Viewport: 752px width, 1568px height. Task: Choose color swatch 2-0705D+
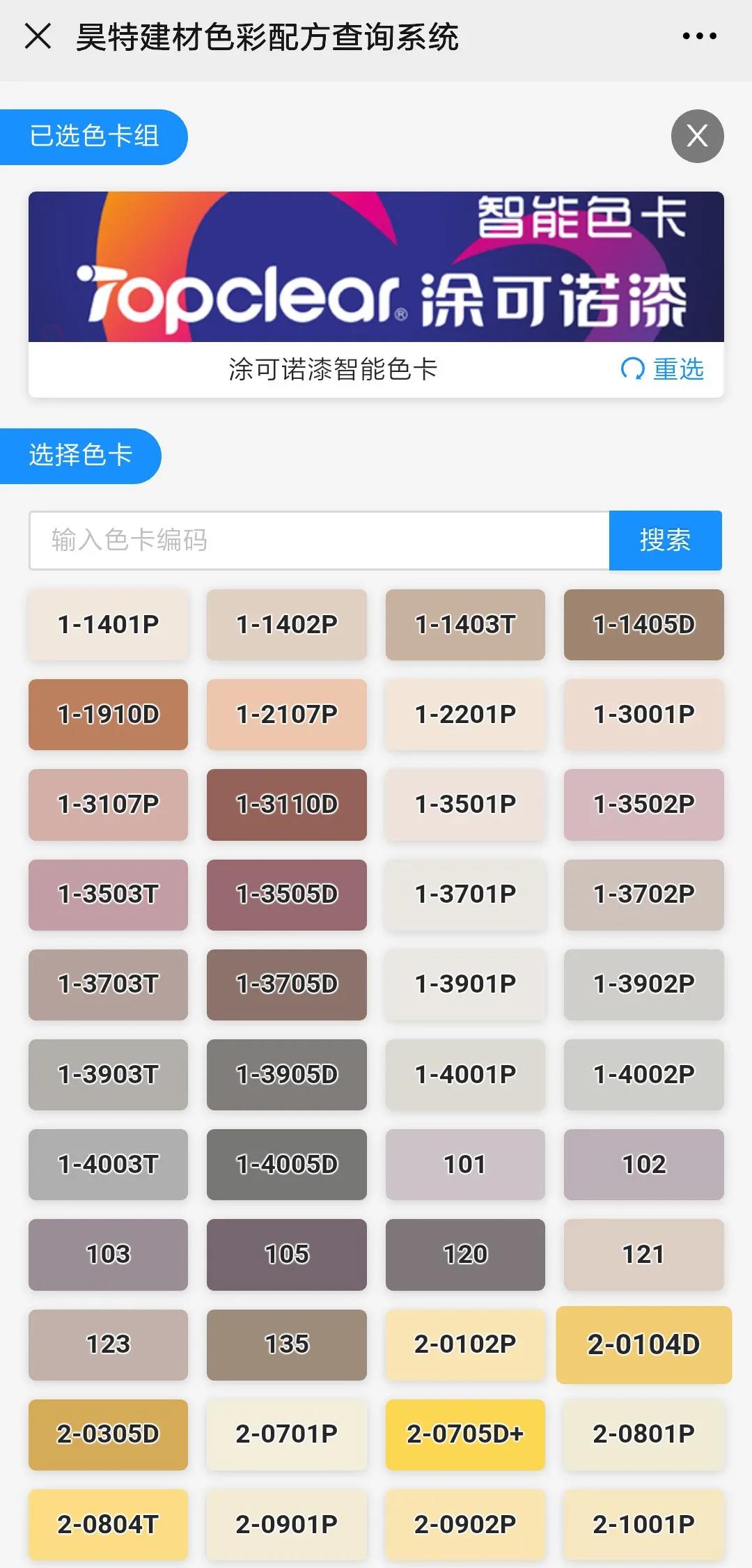coord(465,1434)
